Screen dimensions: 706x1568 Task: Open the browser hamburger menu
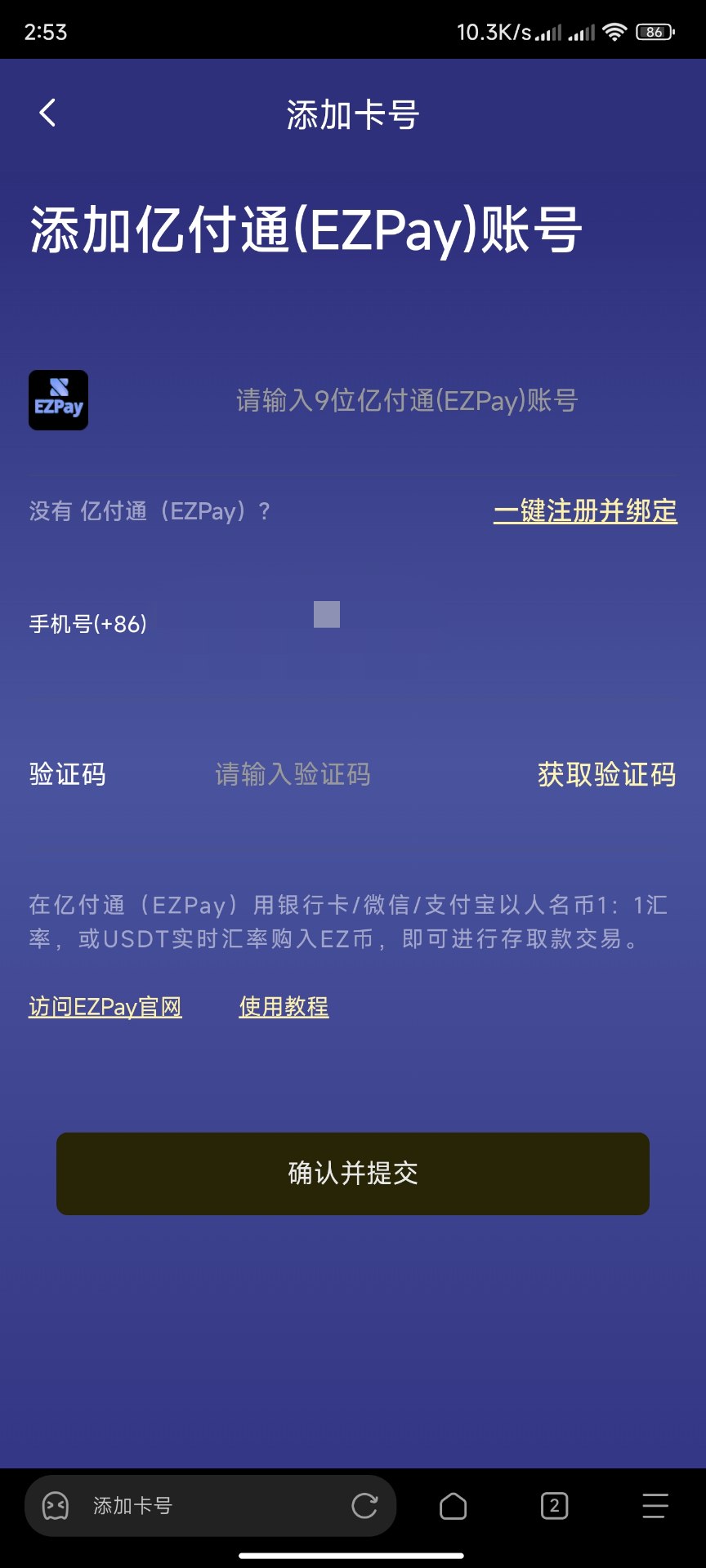655,1505
